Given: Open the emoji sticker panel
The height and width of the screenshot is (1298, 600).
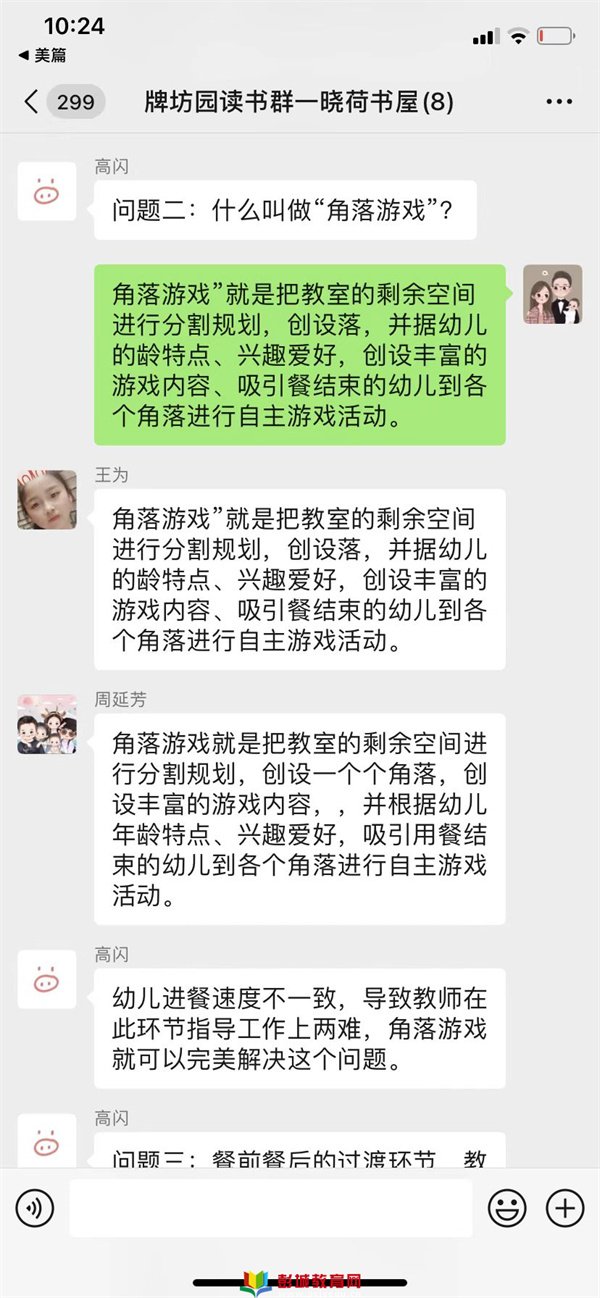Looking at the screenshot, I should tap(507, 1208).
